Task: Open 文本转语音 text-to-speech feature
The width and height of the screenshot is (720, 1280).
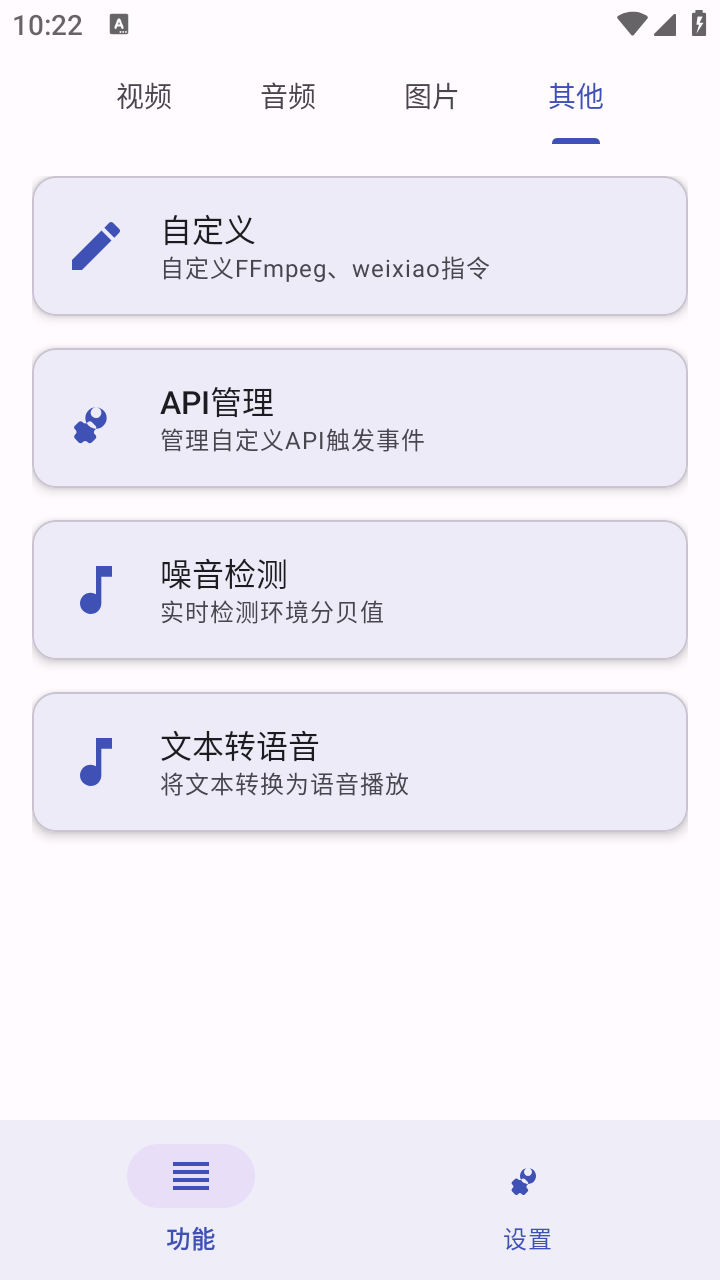Action: 360,761
